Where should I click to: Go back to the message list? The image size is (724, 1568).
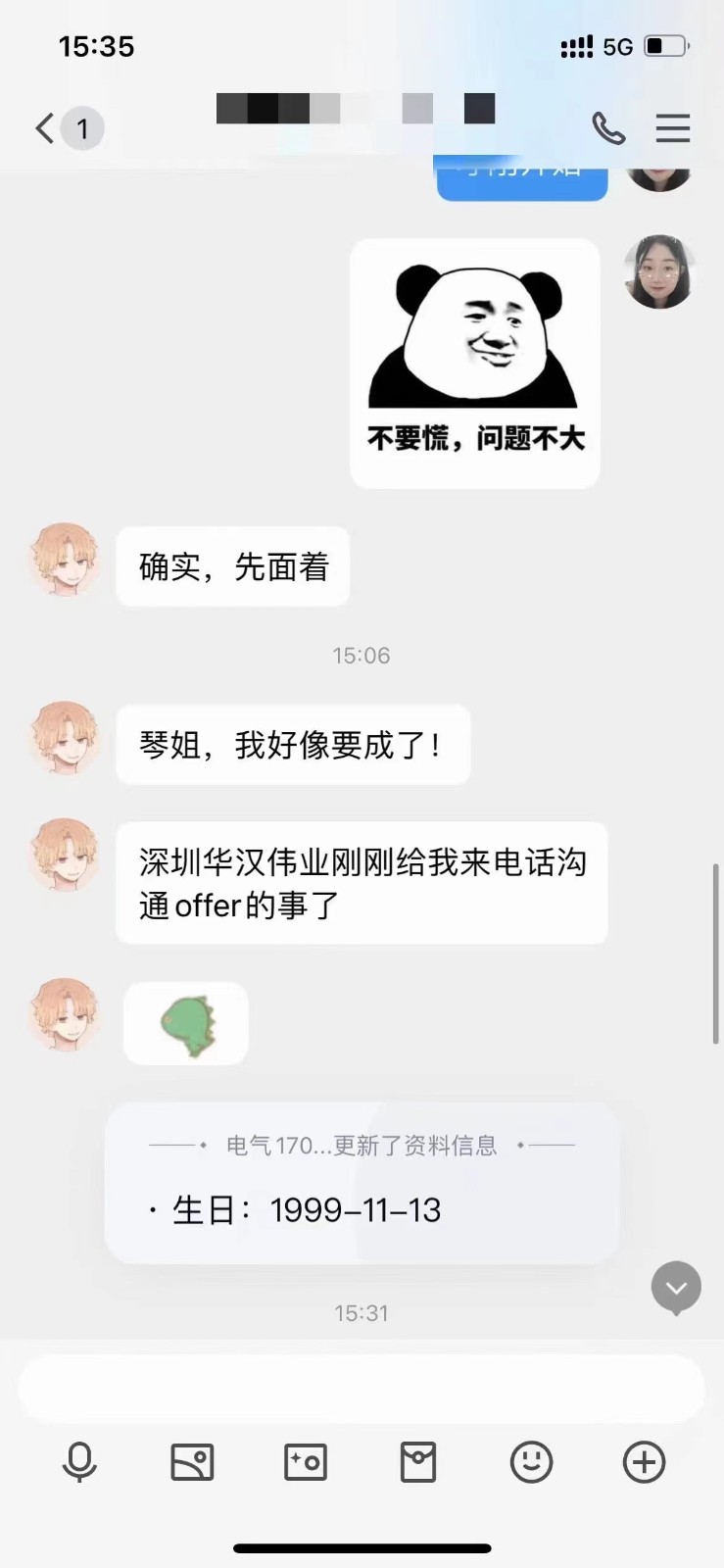coord(45,128)
